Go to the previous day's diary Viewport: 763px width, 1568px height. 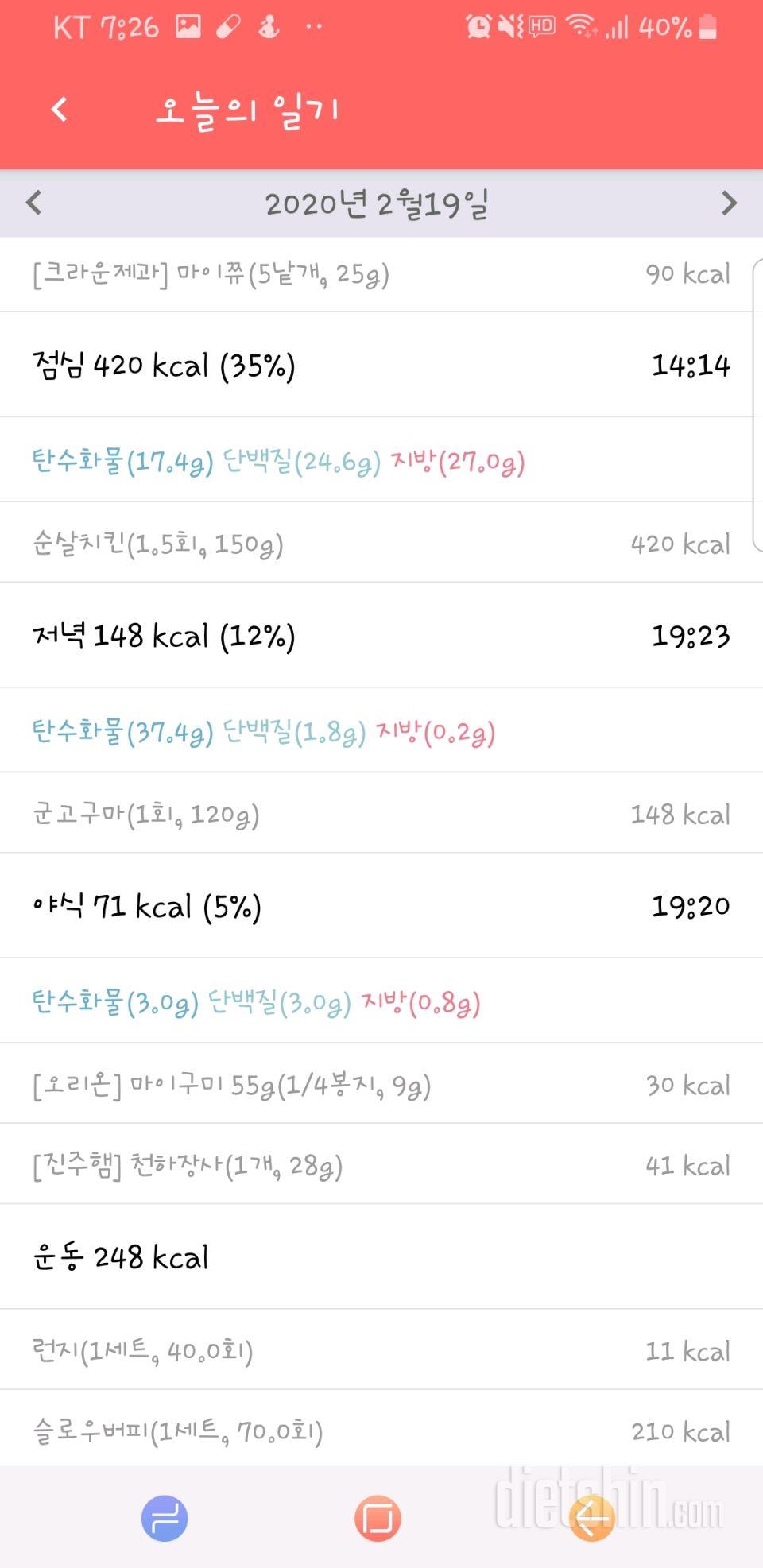(x=33, y=203)
